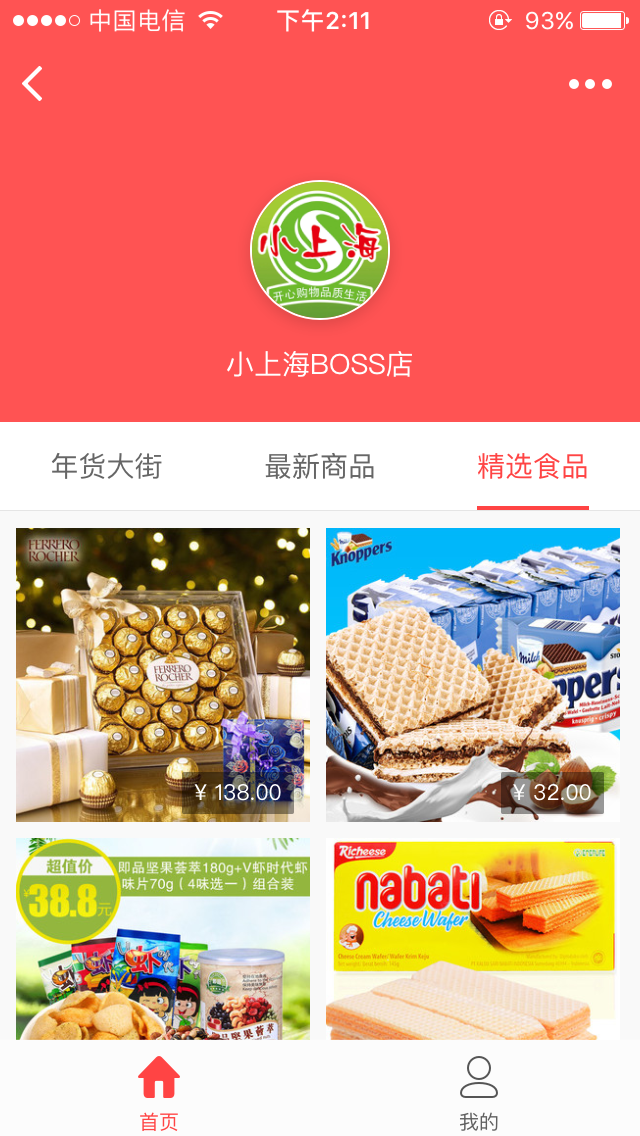View the 38.8 nut combo product
640x1136 pixels.
click(x=163, y=938)
